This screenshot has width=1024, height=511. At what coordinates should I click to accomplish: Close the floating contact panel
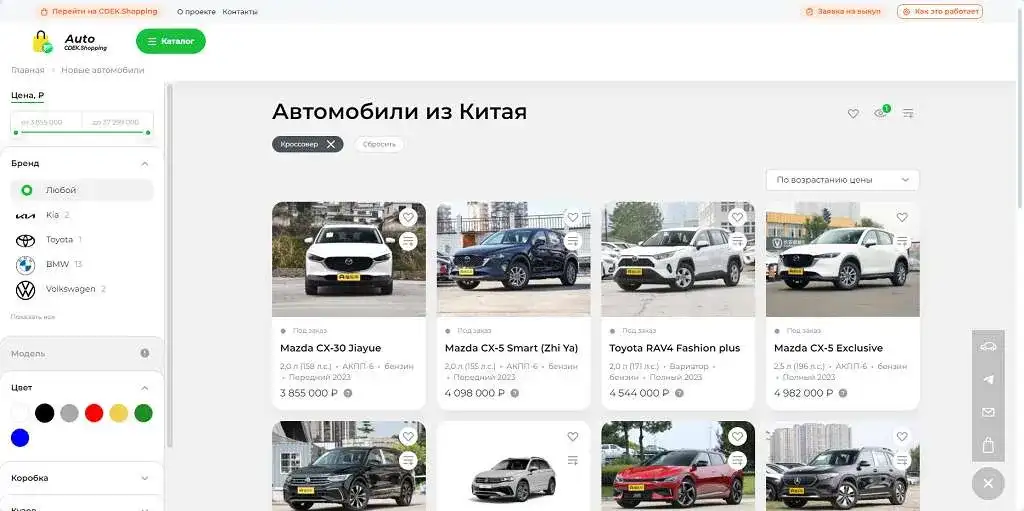tap(988, 483)
